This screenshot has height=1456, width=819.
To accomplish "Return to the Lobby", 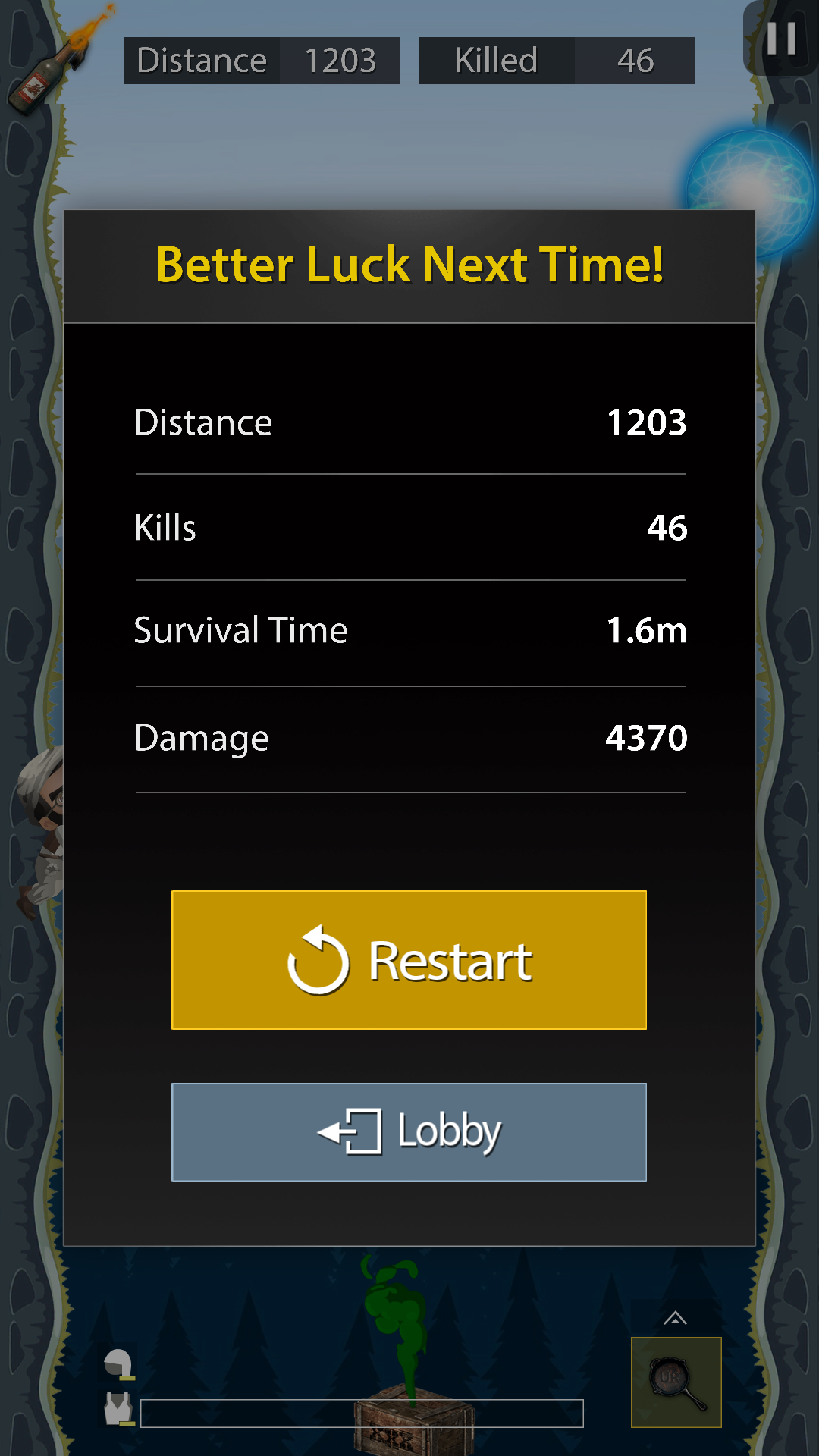I will coord(409,1131).
